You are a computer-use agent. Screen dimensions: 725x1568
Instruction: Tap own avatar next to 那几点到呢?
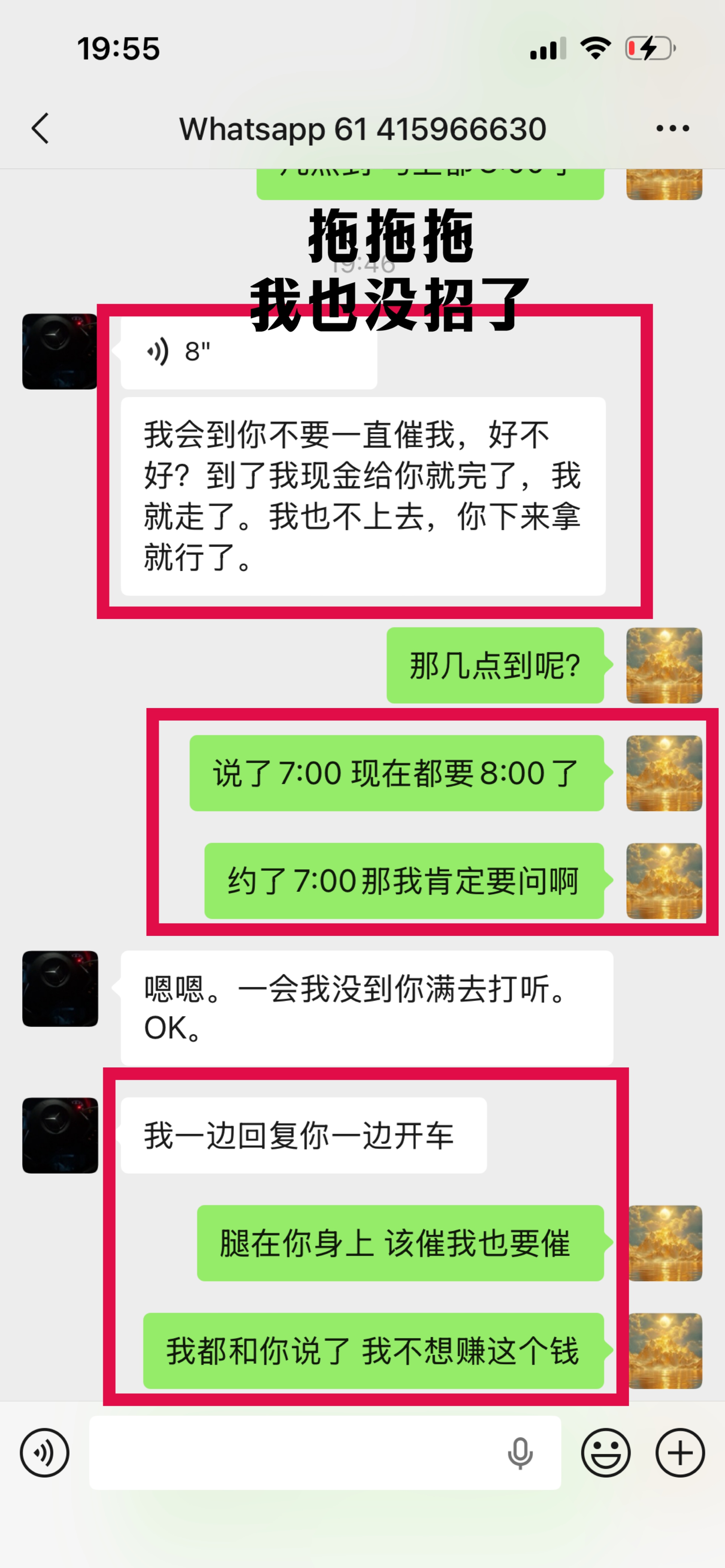click(664, 665)
